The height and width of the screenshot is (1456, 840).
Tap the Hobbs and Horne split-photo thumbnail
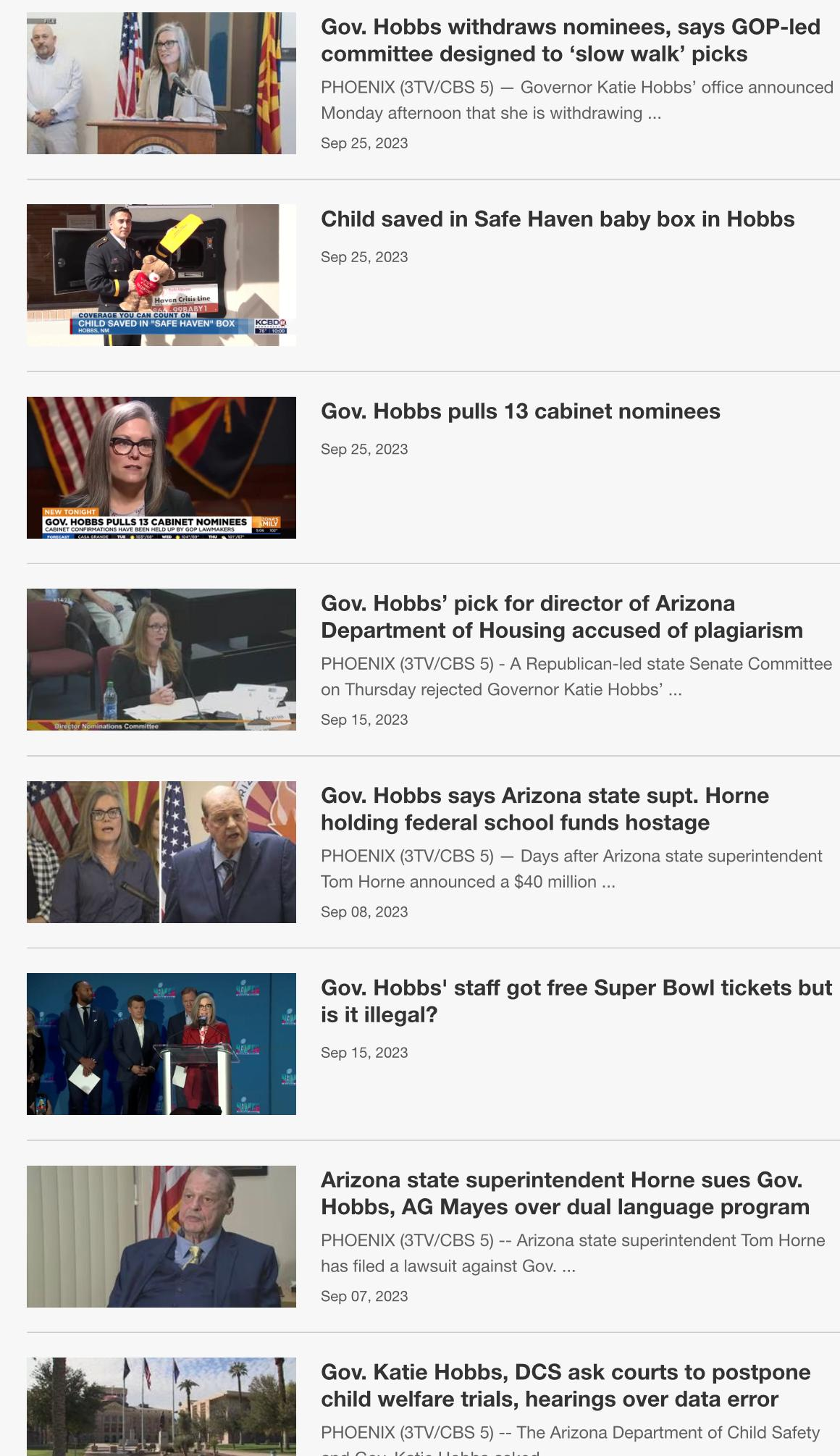[x=161, y=851]
